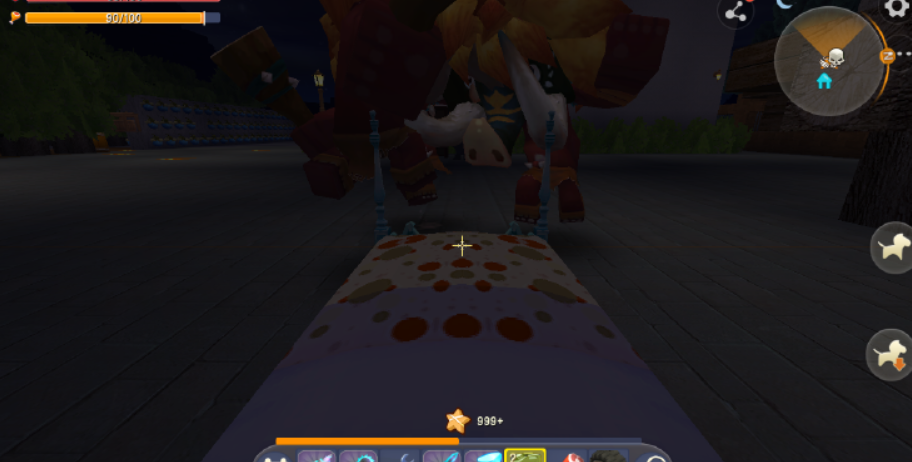Tap the white pet button
Screen dimensions: 912x462
coord(892,247)
